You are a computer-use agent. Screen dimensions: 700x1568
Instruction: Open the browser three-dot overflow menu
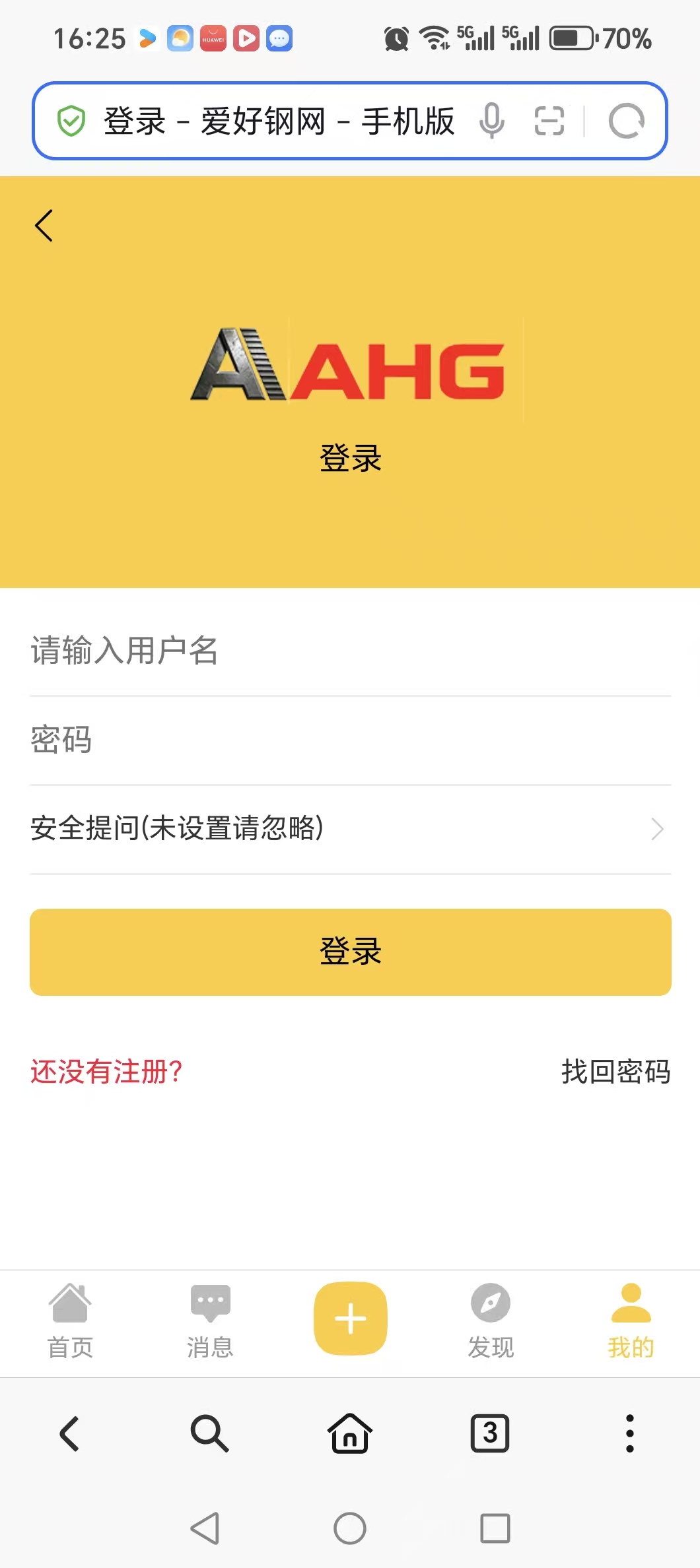tap(630, 1433)
